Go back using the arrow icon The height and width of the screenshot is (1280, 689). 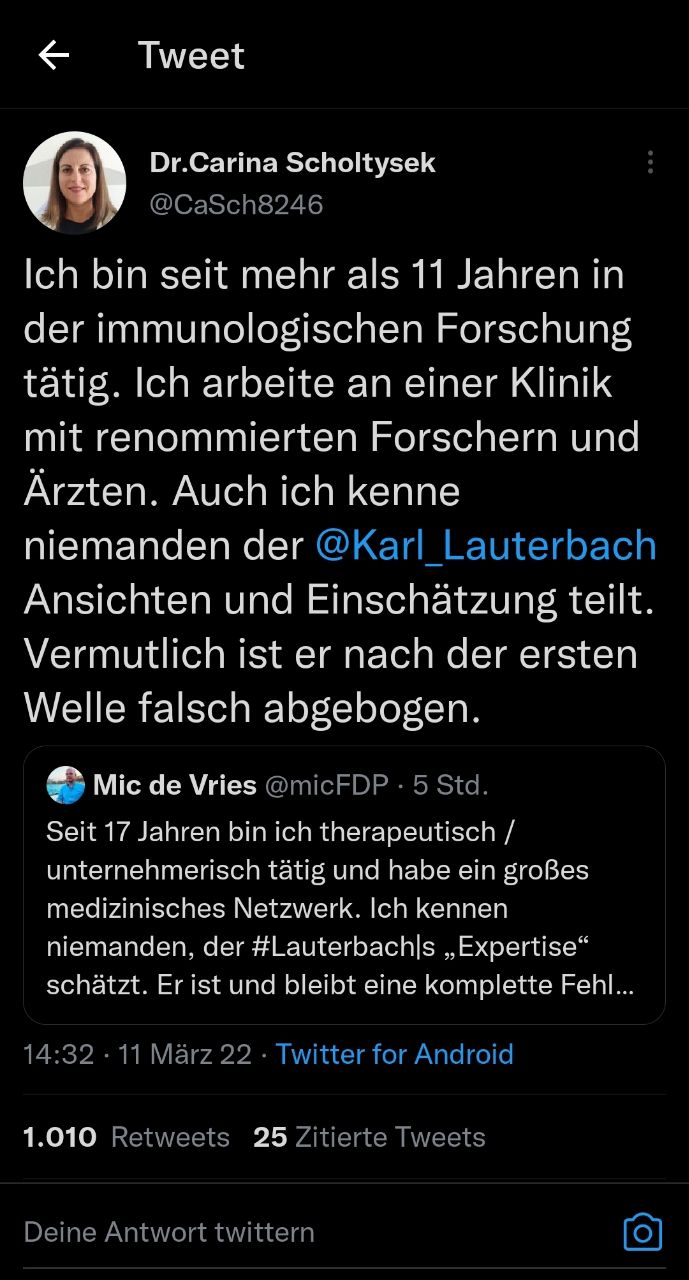click(x=53, y=55)
